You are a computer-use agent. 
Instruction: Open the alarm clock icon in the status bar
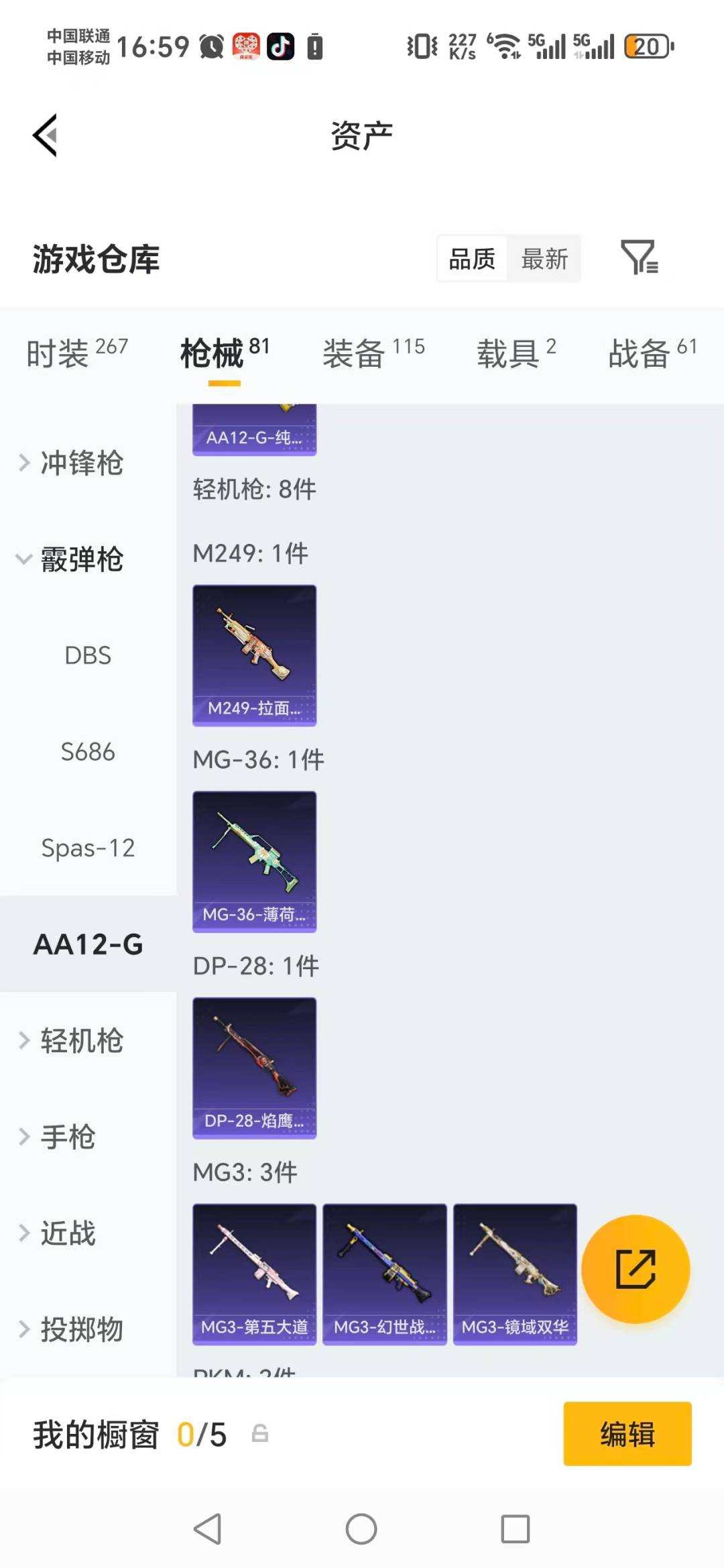click(210, 44)
